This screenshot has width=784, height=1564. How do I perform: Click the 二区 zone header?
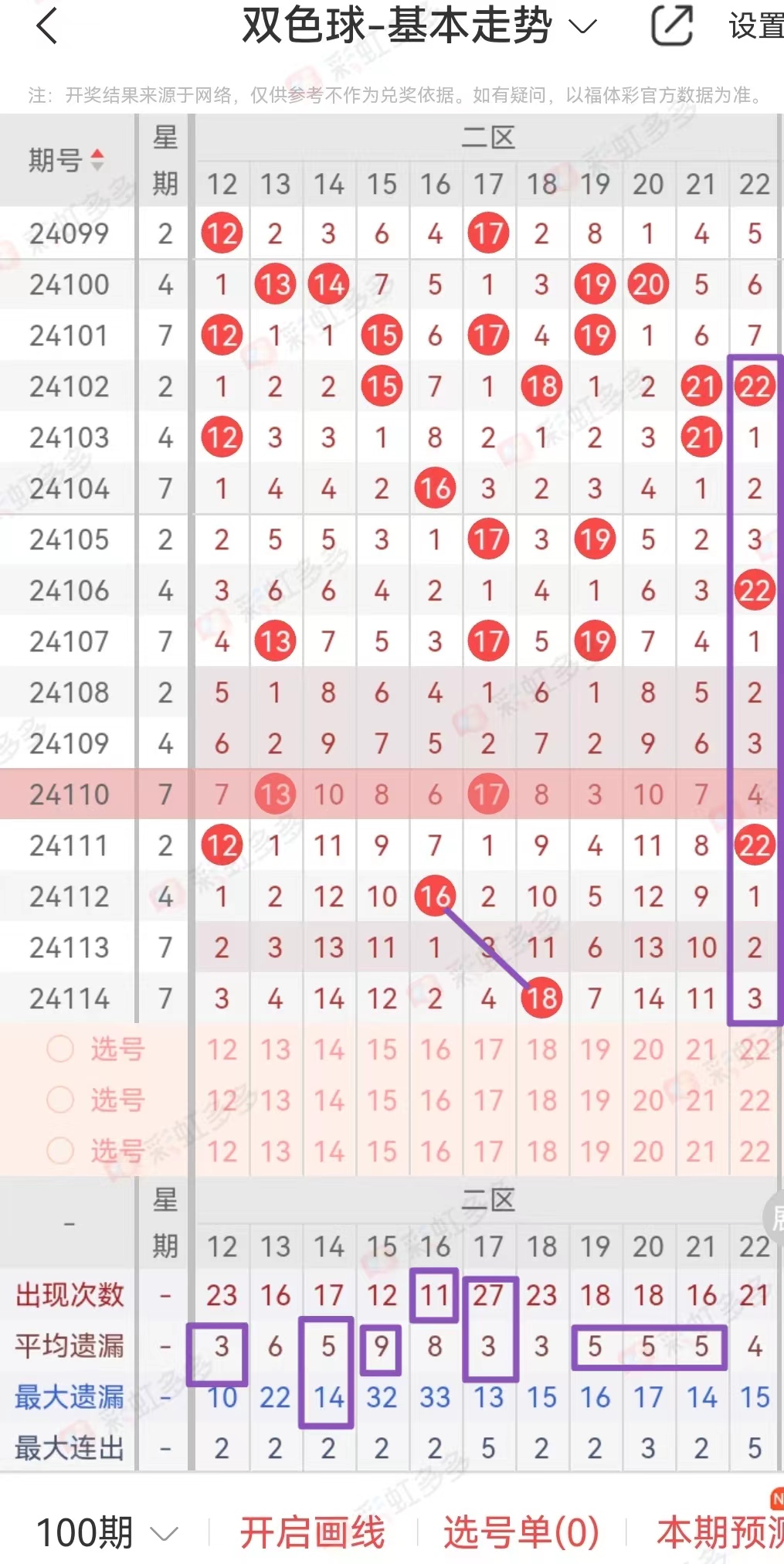coord(488,138)
